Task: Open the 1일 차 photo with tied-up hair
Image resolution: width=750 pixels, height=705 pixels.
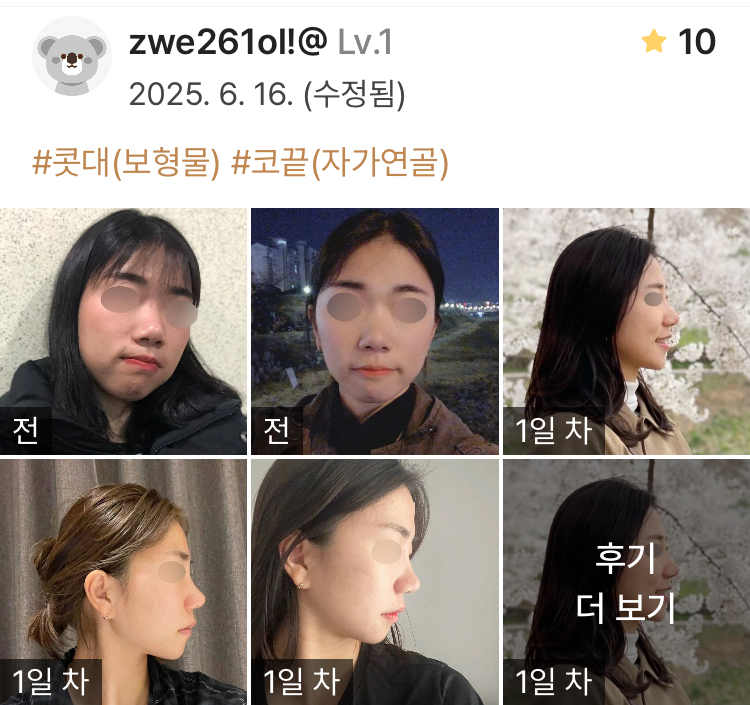Action: (x=123, y=581)
